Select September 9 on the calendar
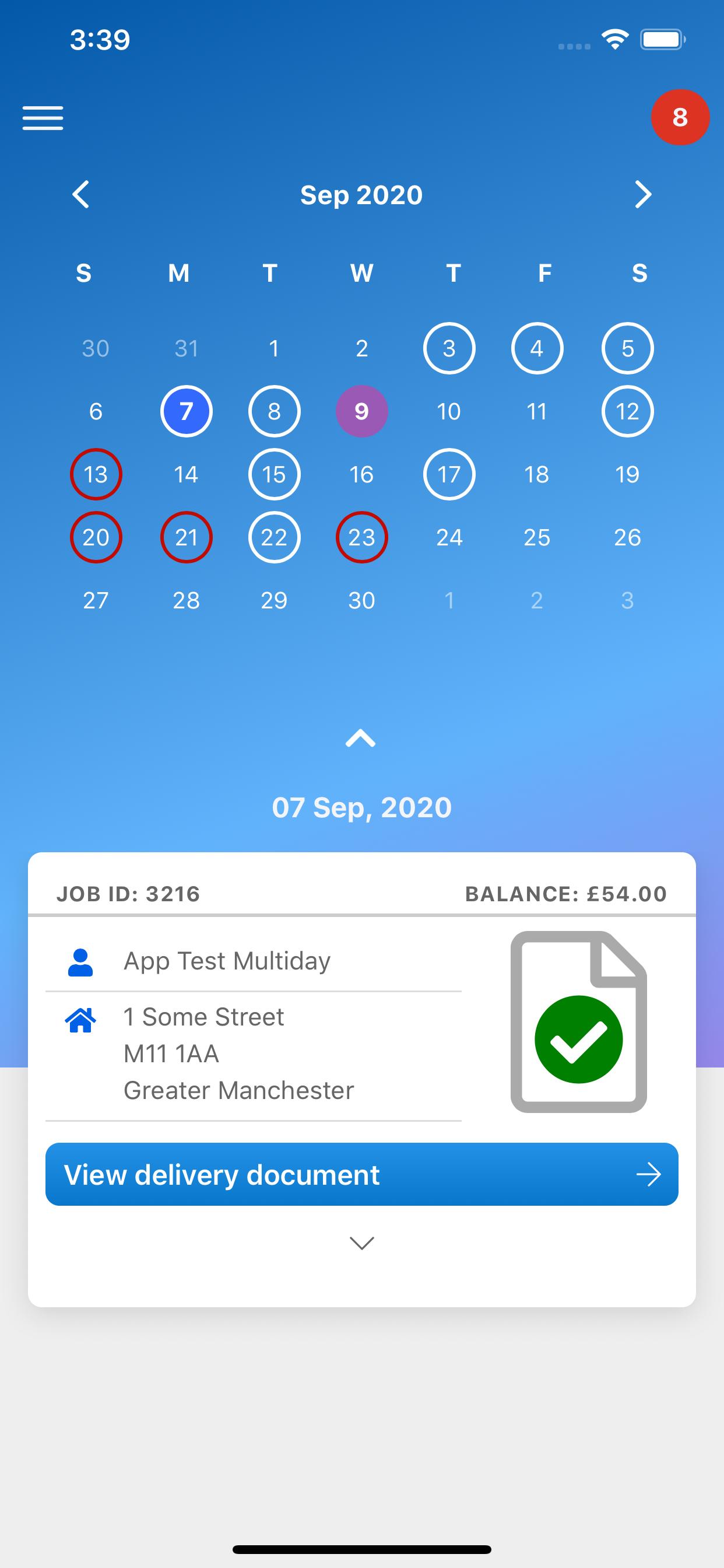Viewport: 724px width, 1568px height. [361, 411]
